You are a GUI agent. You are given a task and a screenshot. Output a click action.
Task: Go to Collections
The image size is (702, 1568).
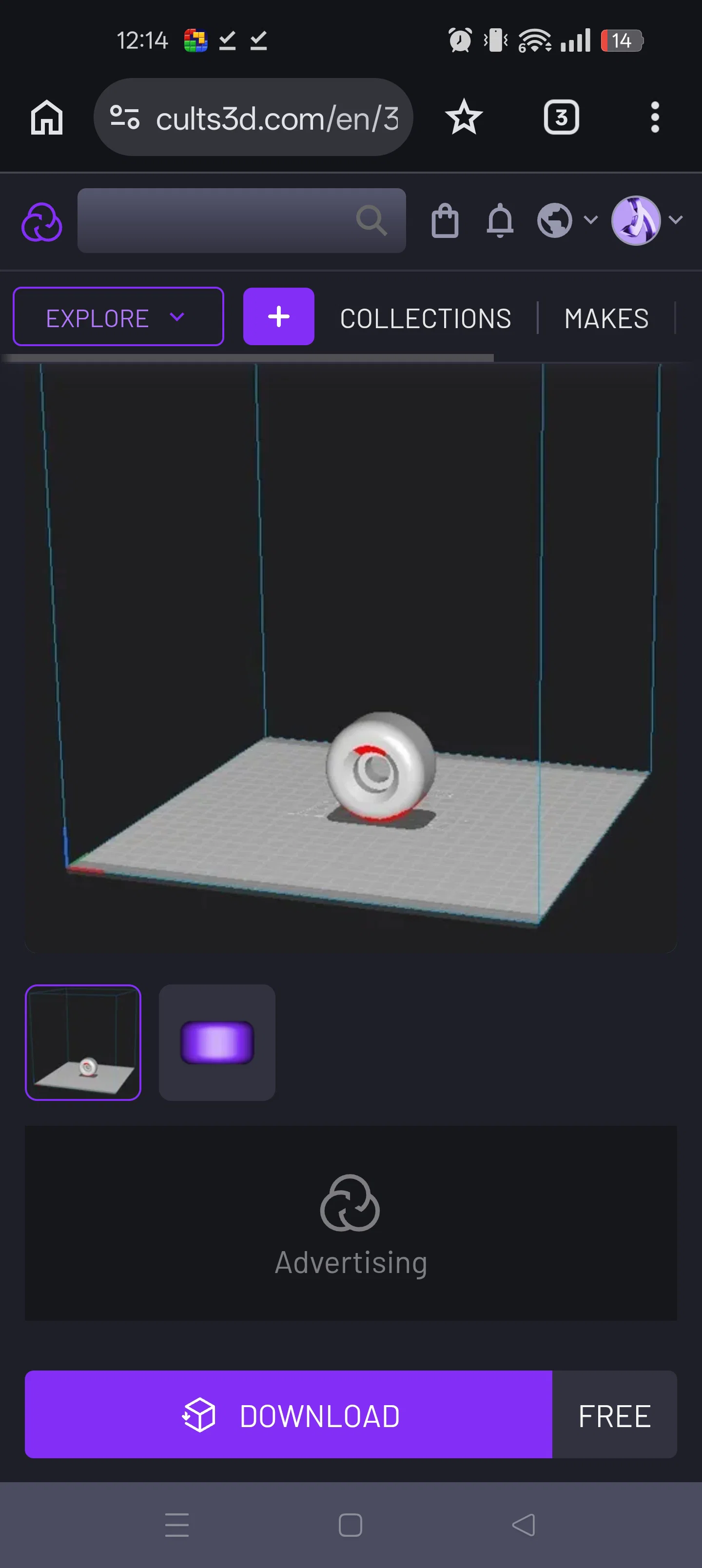pyautogui.click(x=425, y=318)
